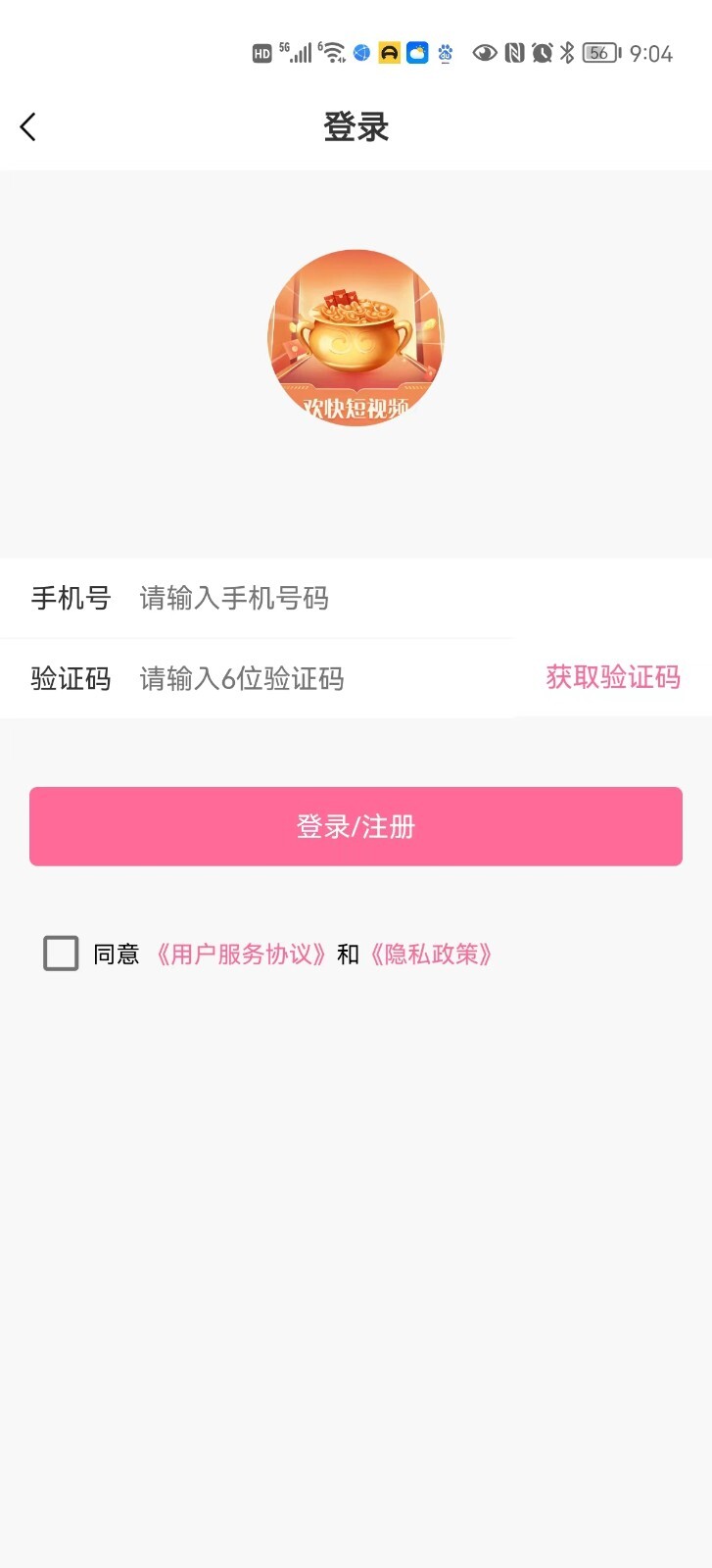712x1568 pixels.
Task: Tap the driving mode car icon
Action: (388, 53)
